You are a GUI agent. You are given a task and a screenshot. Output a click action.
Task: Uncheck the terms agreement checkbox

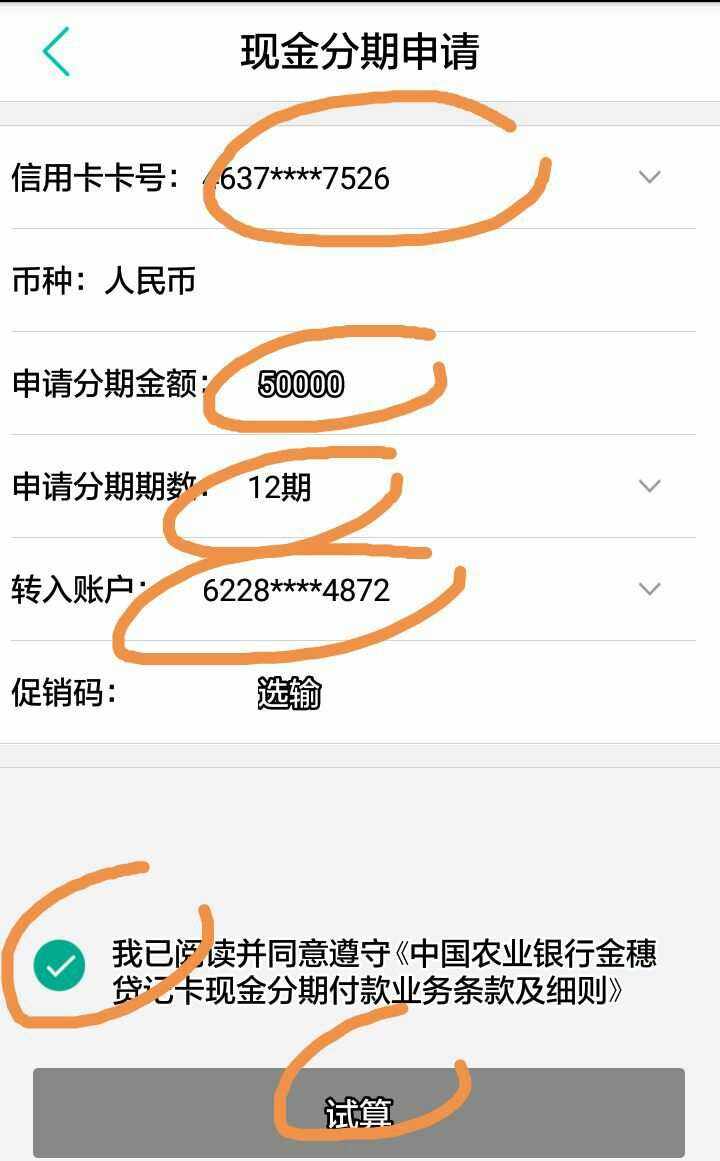[x=59, y=966]
